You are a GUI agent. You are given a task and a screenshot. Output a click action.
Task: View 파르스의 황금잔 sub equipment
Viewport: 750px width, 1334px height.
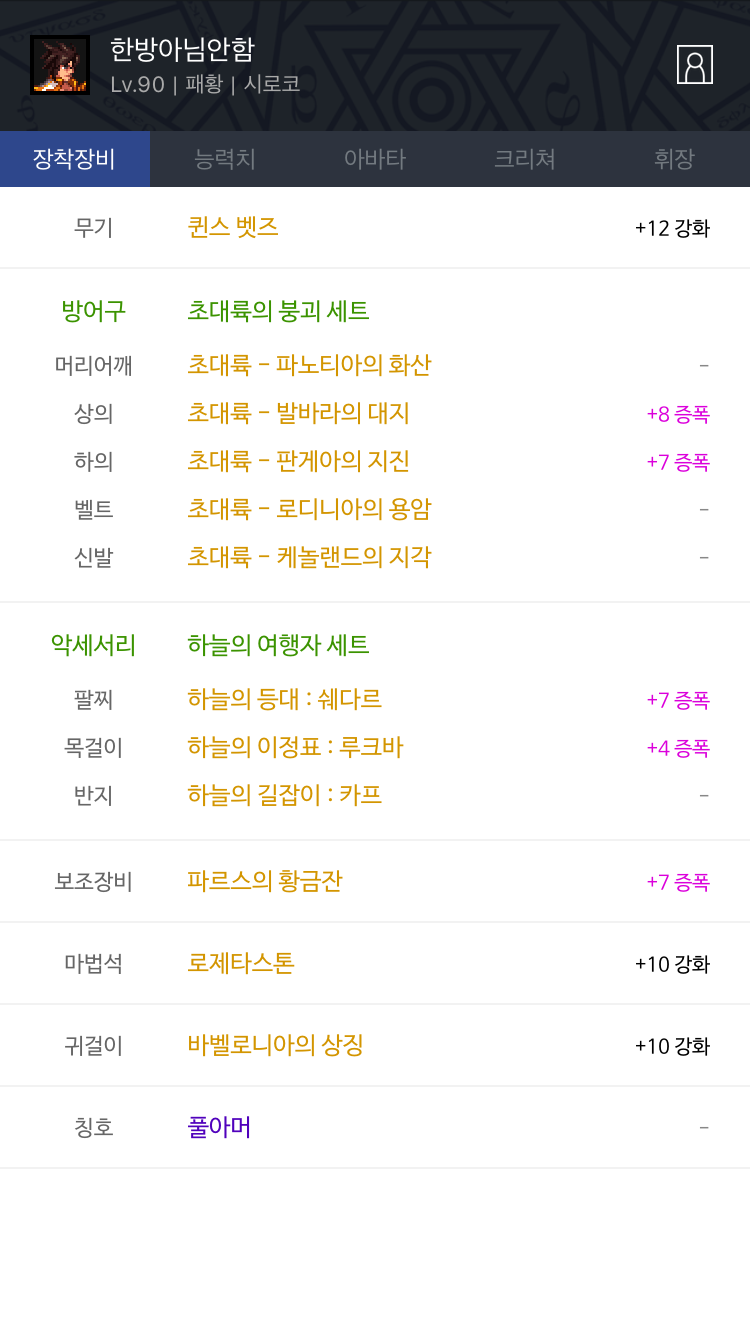tap(264, 881)
